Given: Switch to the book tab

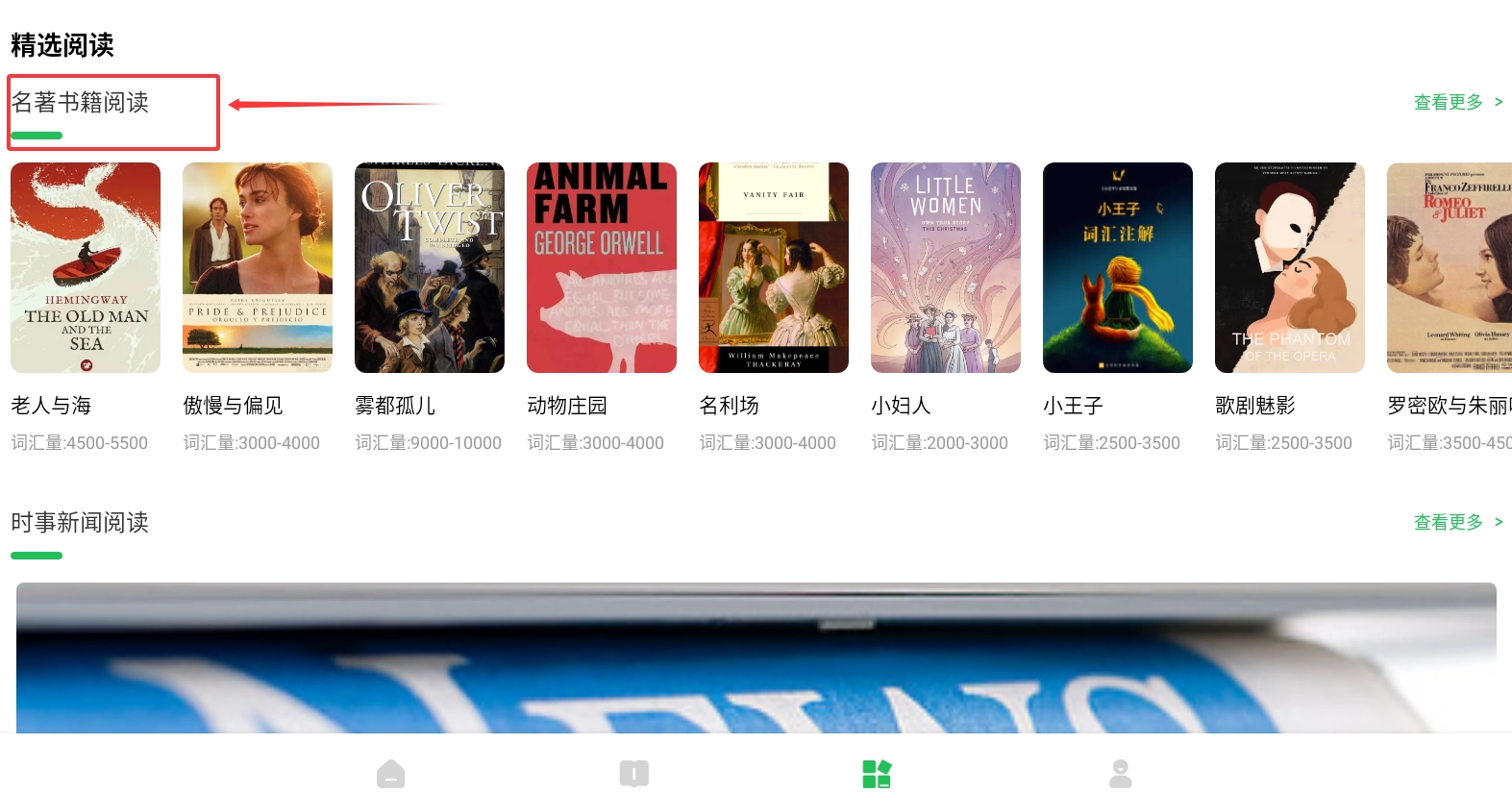Looking at the screenshot, I should point(634,773).
